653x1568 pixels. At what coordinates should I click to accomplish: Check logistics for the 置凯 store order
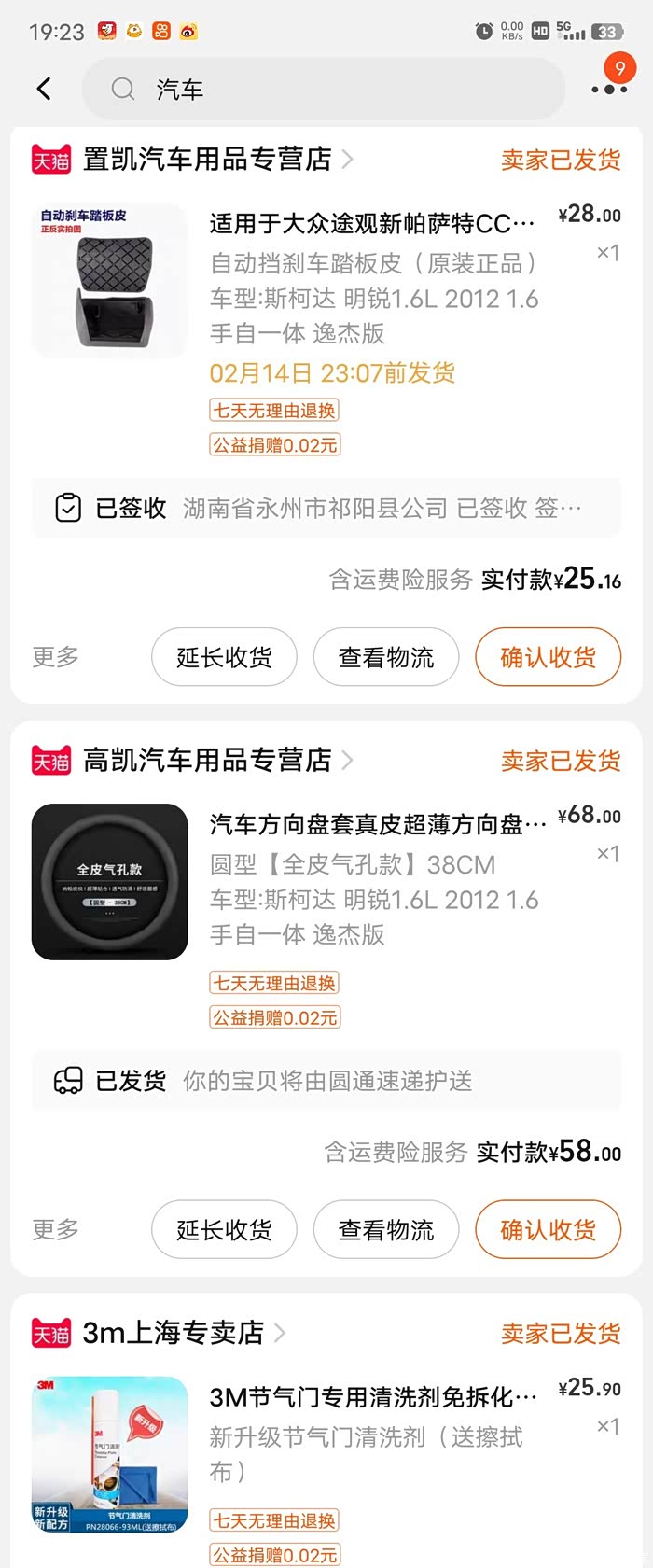[x=386, y=657]
